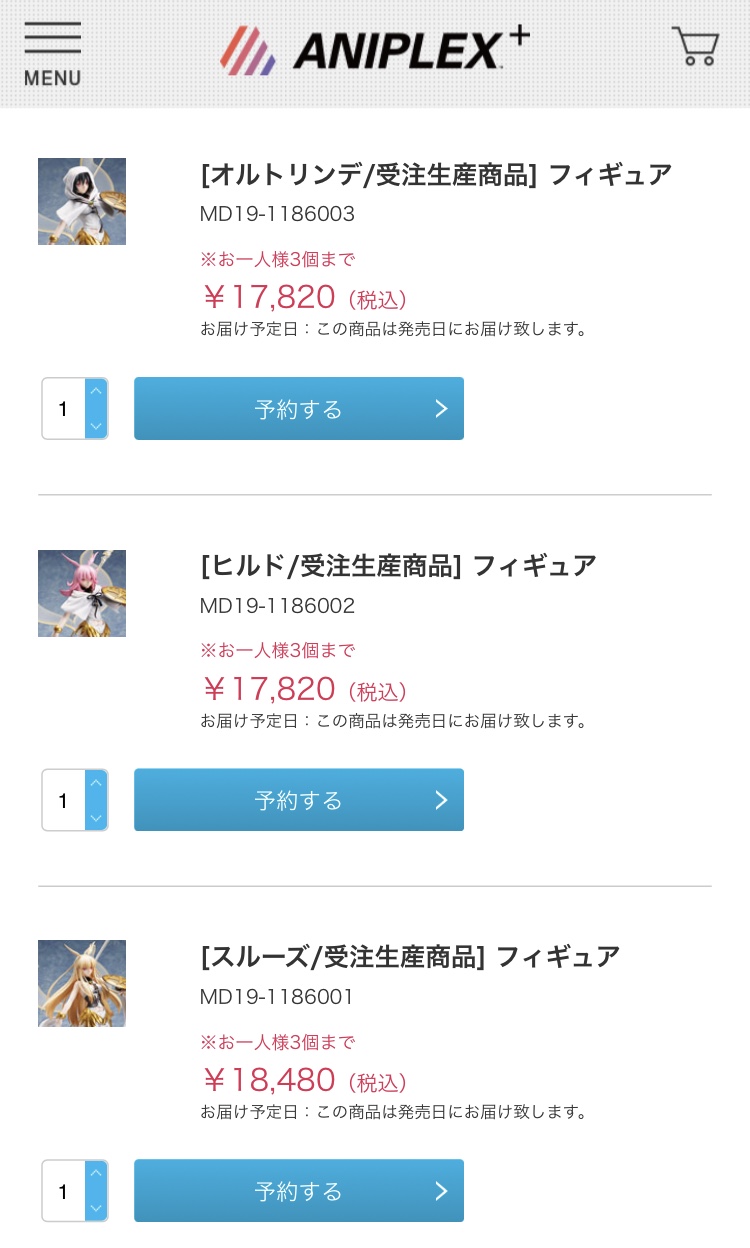Open the スルーズ figure thumbnail
This screenshot has width=750, height=1248.
pos(82,983)
